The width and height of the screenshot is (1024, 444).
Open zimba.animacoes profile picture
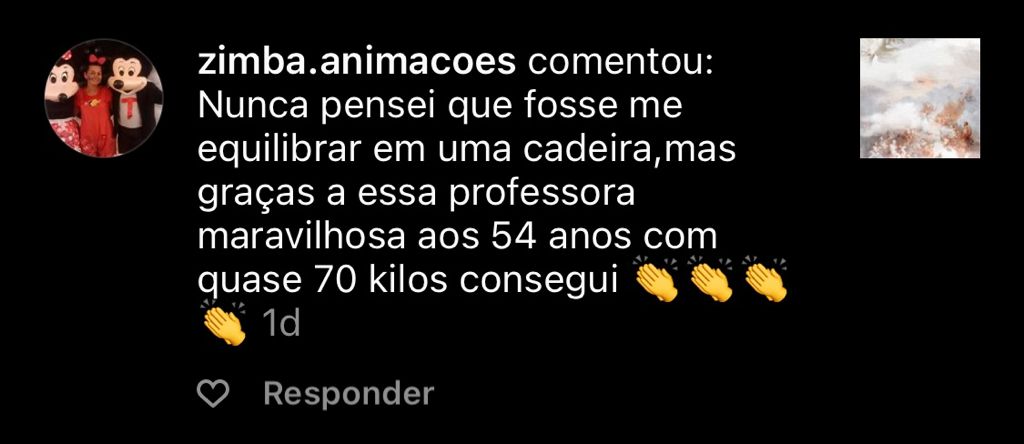(x=103, y=98)
